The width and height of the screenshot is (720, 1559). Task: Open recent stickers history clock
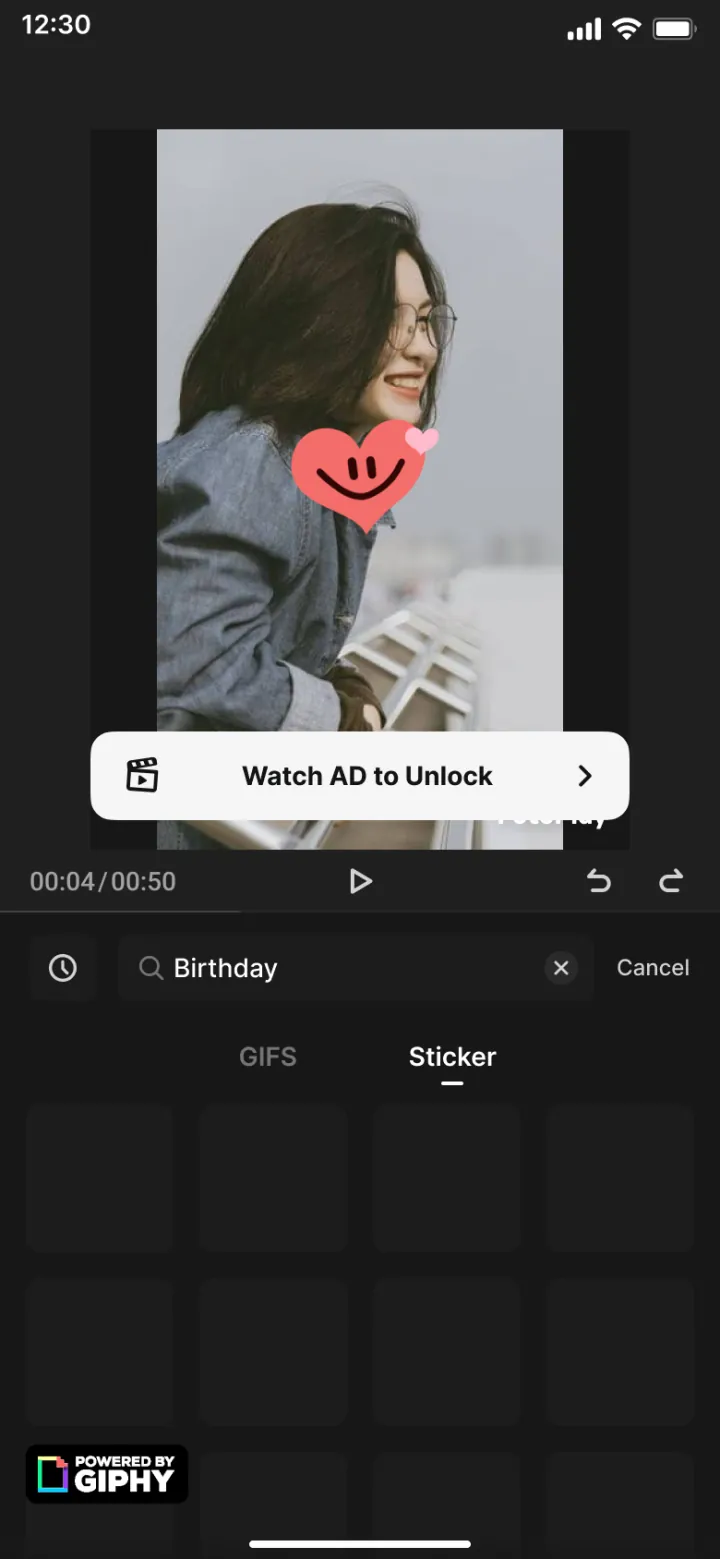(x=63, y=968)
